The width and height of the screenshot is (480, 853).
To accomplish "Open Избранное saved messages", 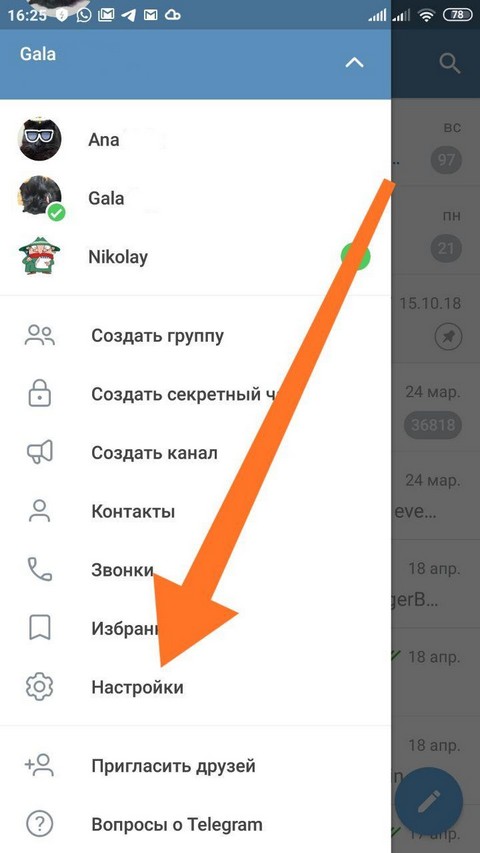I will 195,629.
